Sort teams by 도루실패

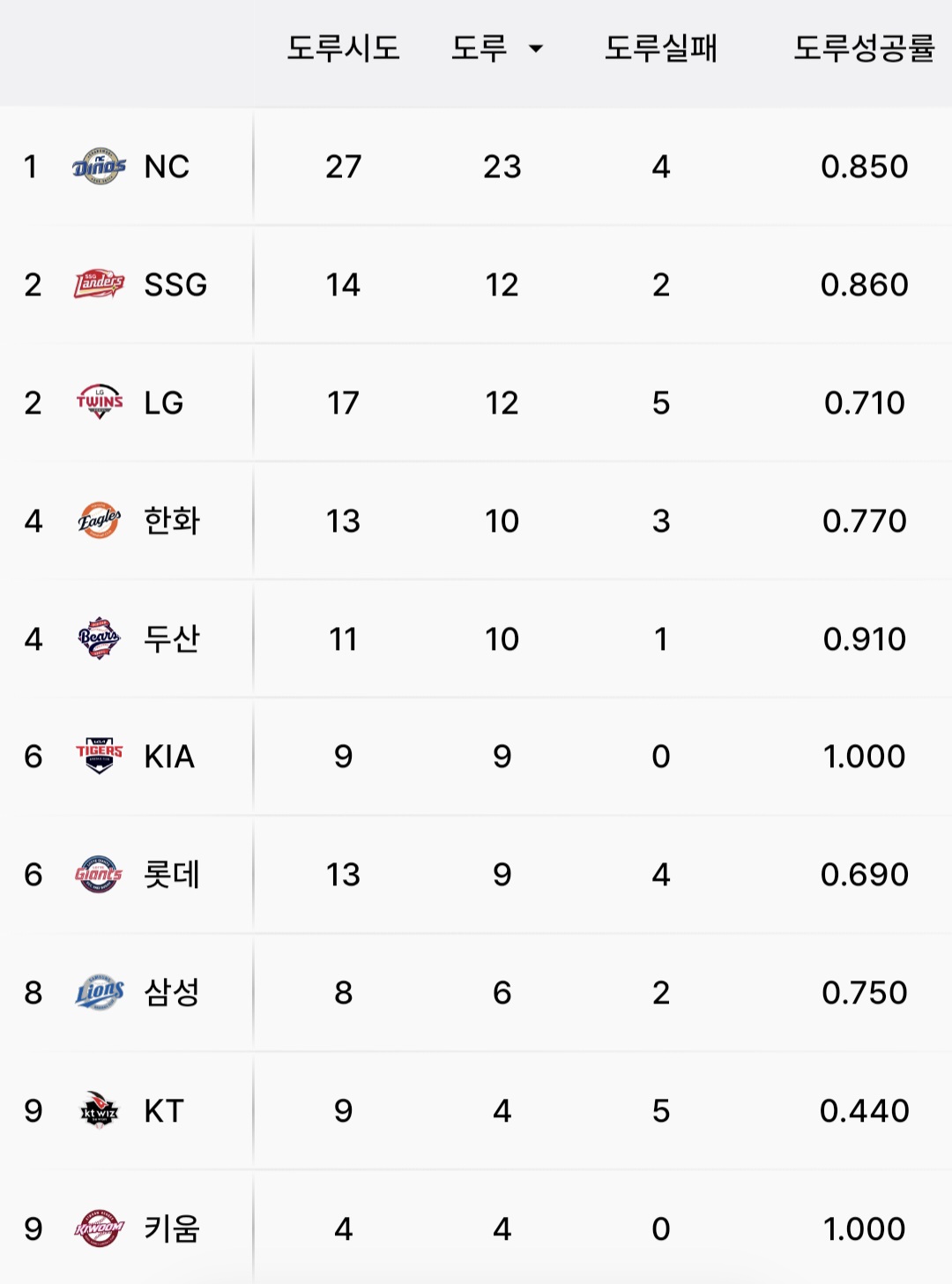tap(660, 48)
